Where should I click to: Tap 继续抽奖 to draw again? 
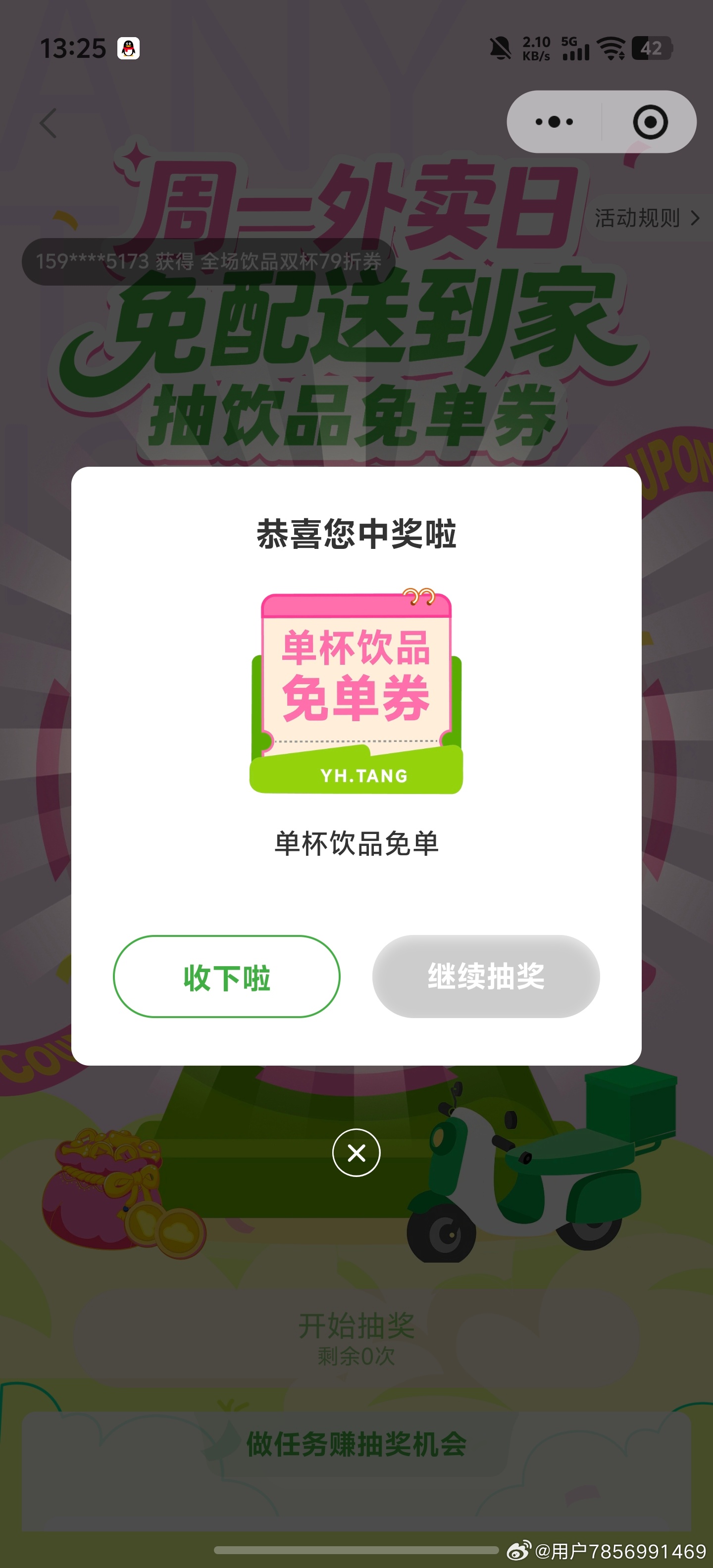tap(486, 977)
